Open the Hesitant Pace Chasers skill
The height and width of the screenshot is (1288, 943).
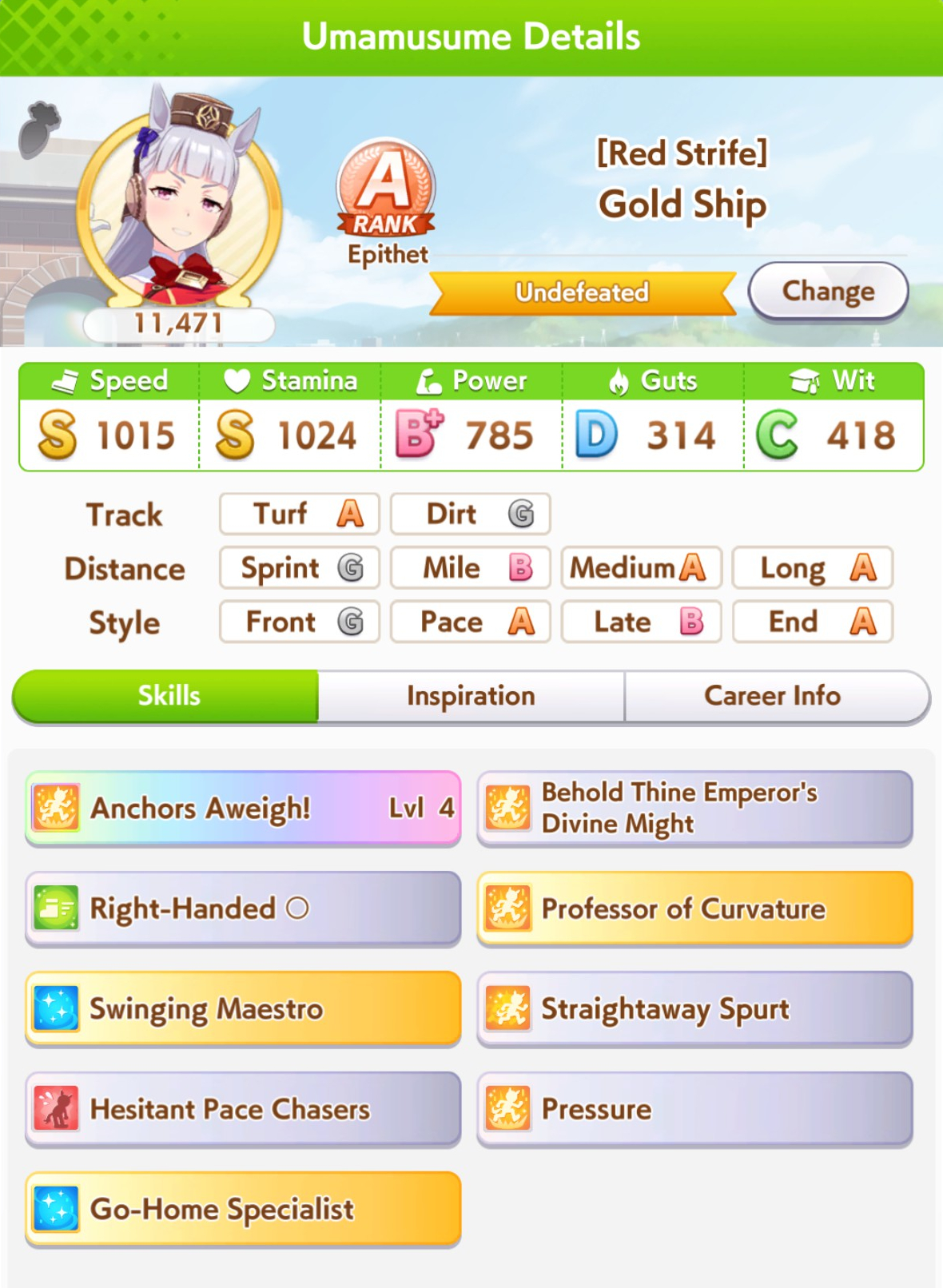pyautogui.click(x=243, y=1109)
